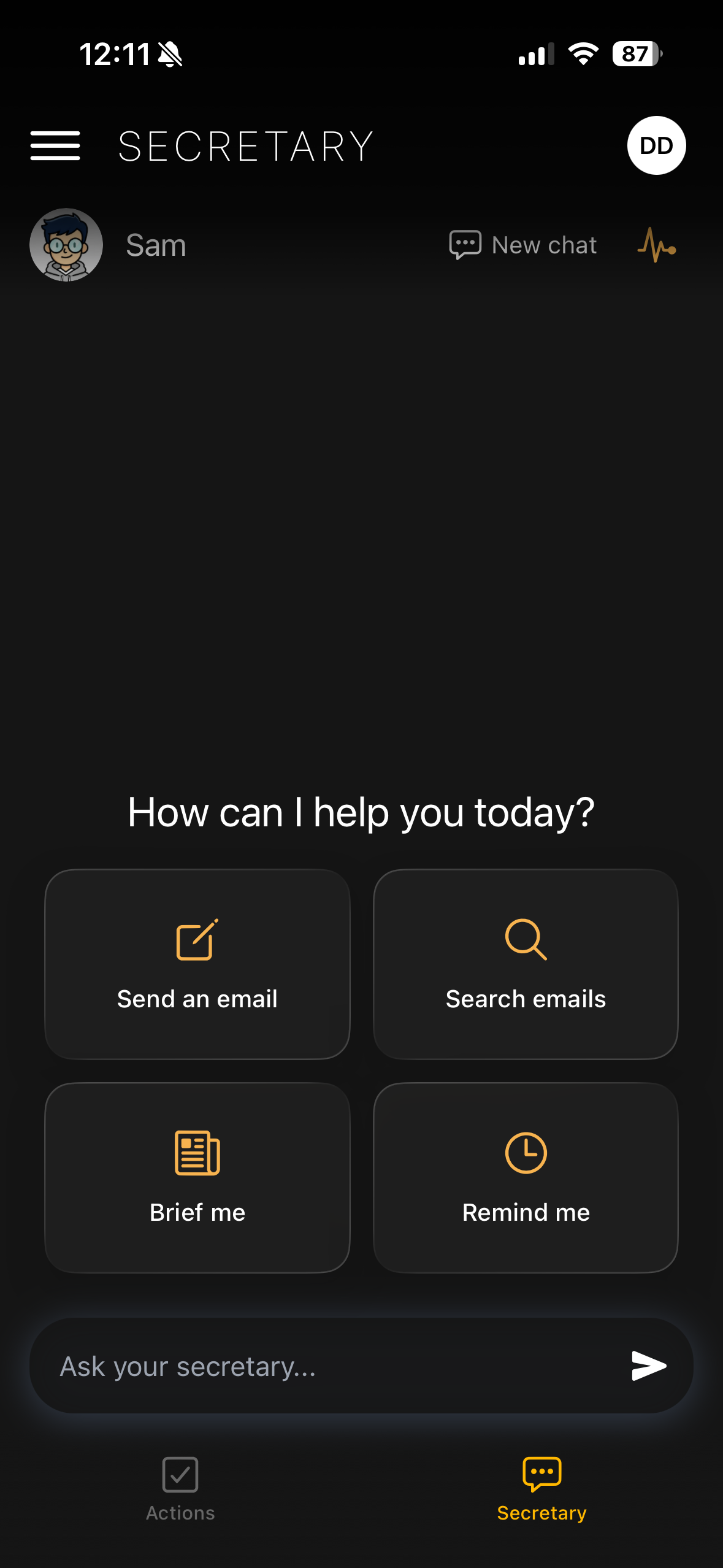
Task: Pick the Remind me card
Action: click(x=526, y=1178)
